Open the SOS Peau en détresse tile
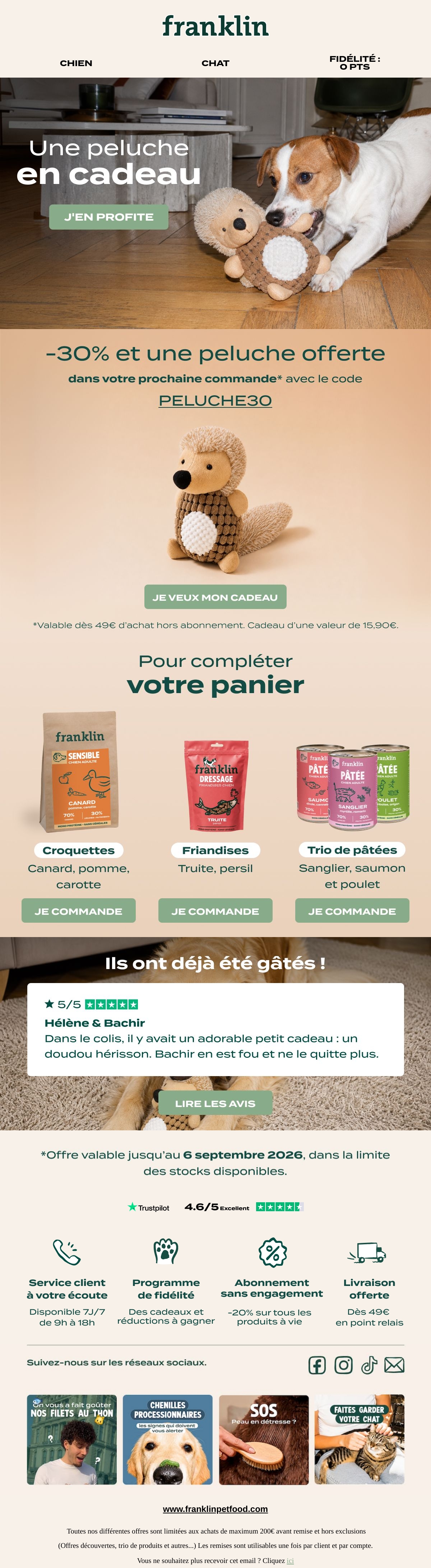431x1568 pixels. click(264, 1440)
